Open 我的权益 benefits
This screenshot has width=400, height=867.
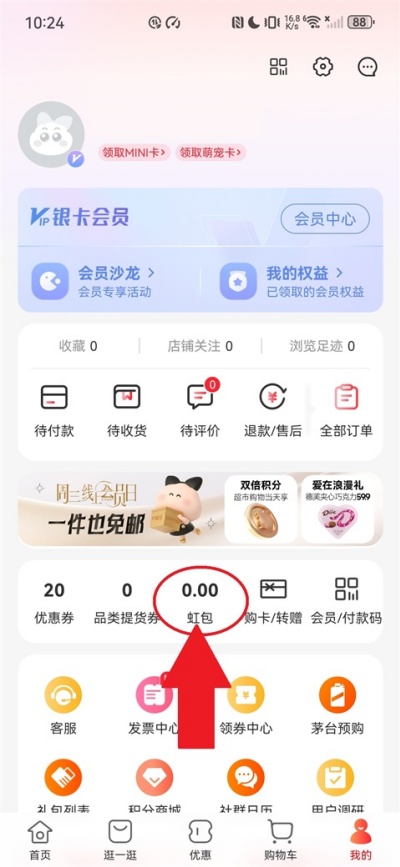[293, 281]
